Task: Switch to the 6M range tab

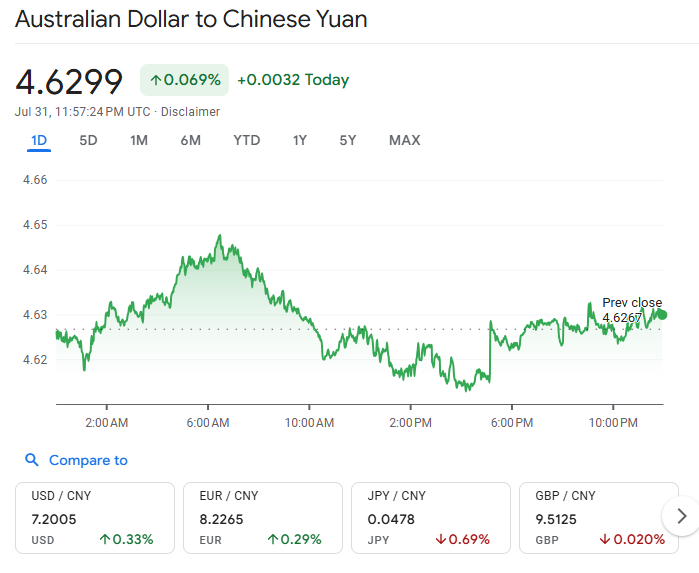Action: 190,140
